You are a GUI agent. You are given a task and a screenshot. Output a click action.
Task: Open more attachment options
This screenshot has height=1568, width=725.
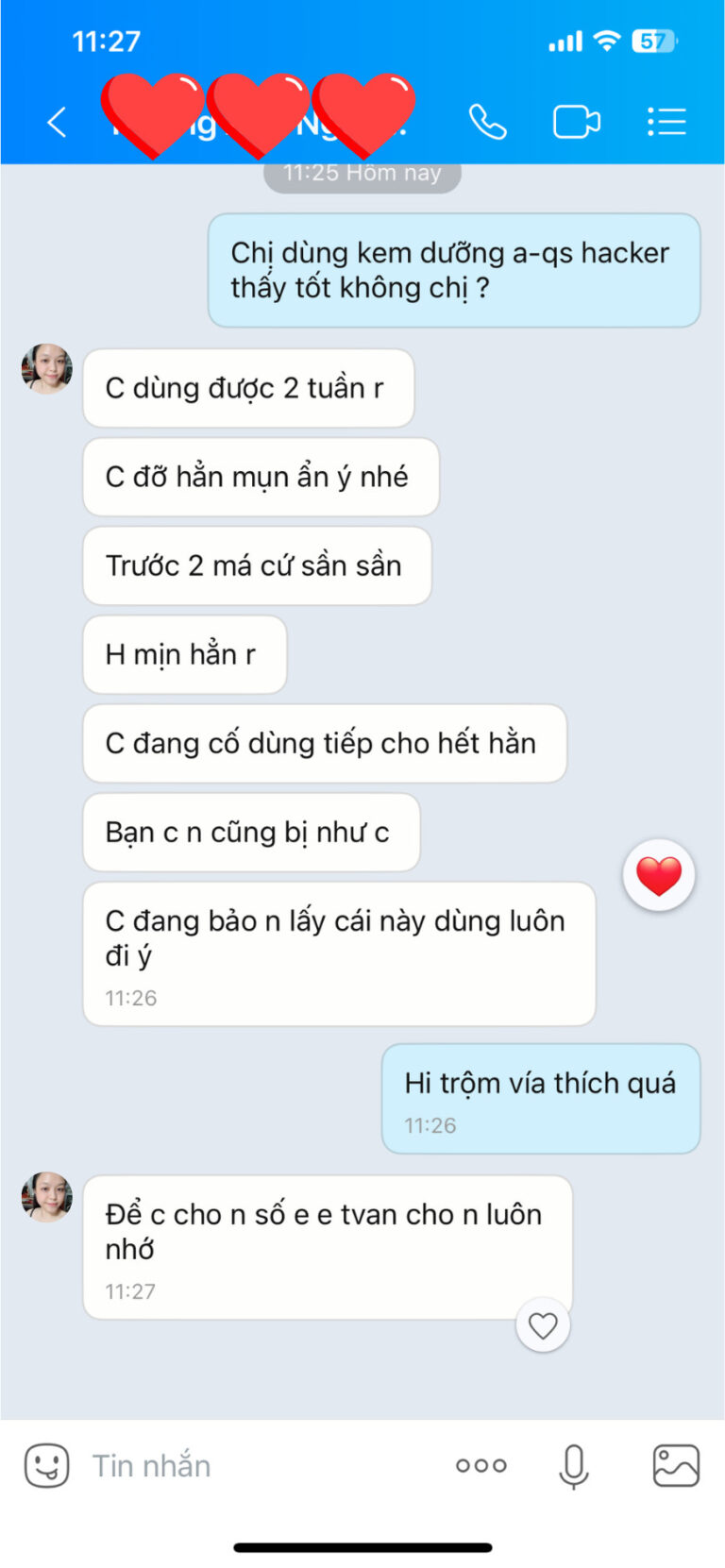coord(481,1466)
